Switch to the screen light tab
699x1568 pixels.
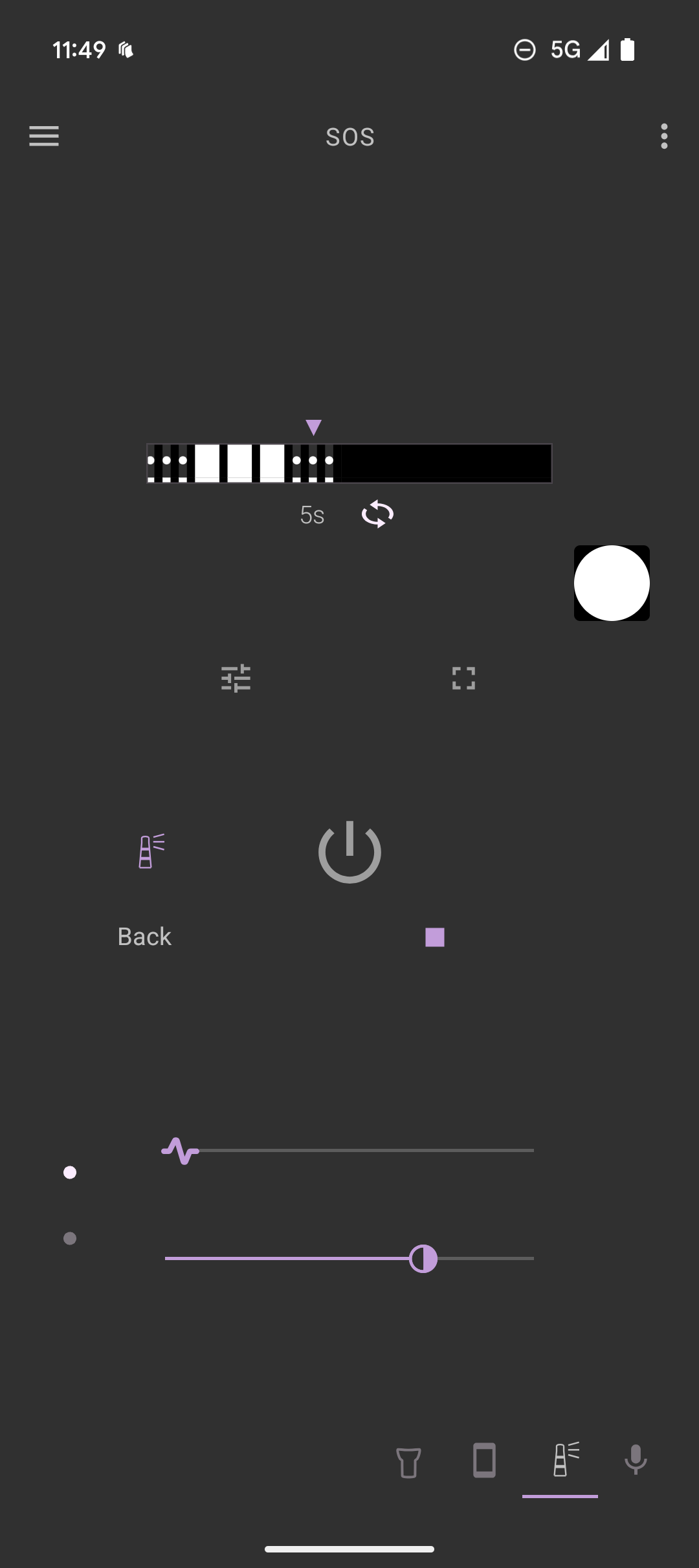point(484,1462)
